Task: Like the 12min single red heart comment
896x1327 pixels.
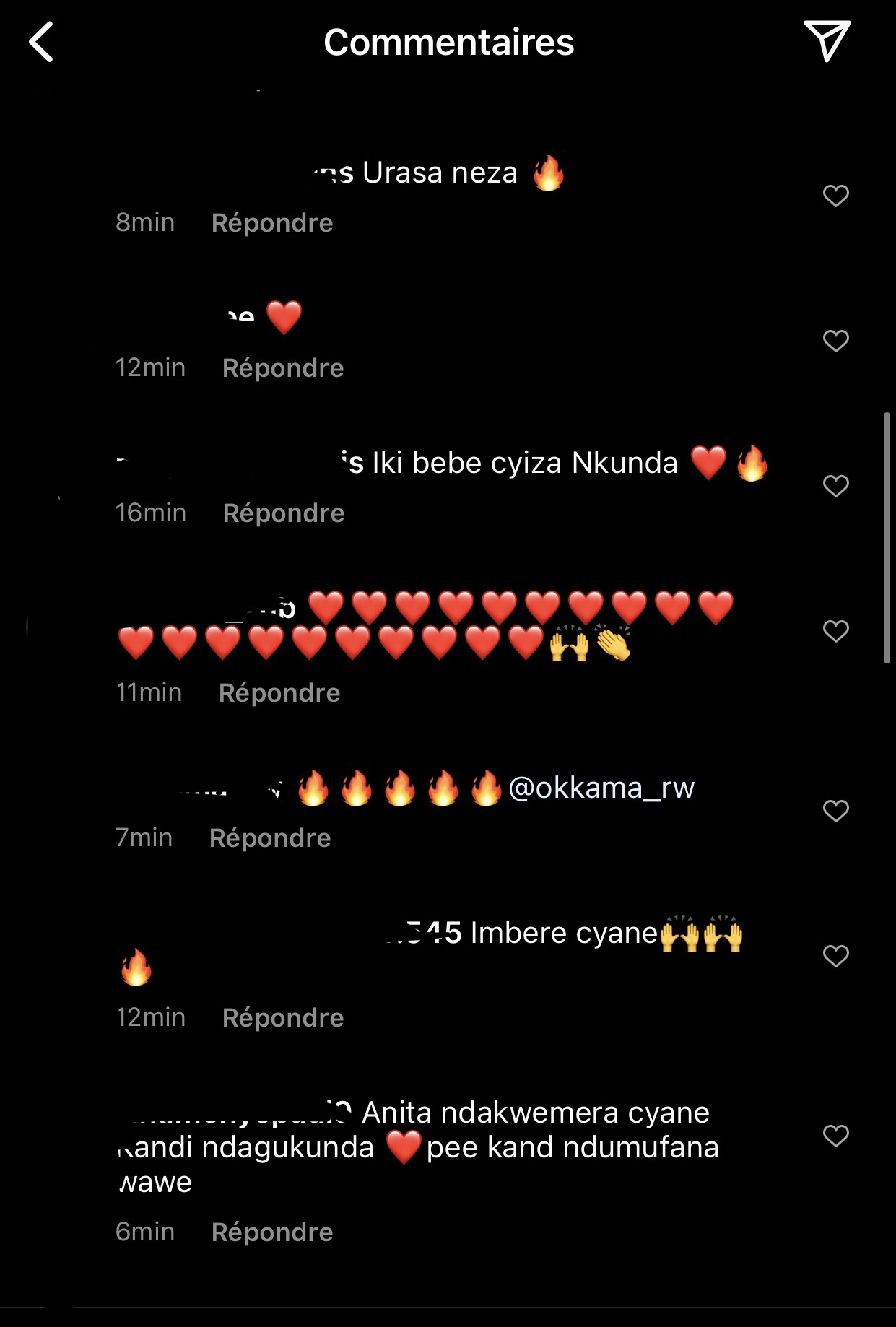Action: coord(835,341)
